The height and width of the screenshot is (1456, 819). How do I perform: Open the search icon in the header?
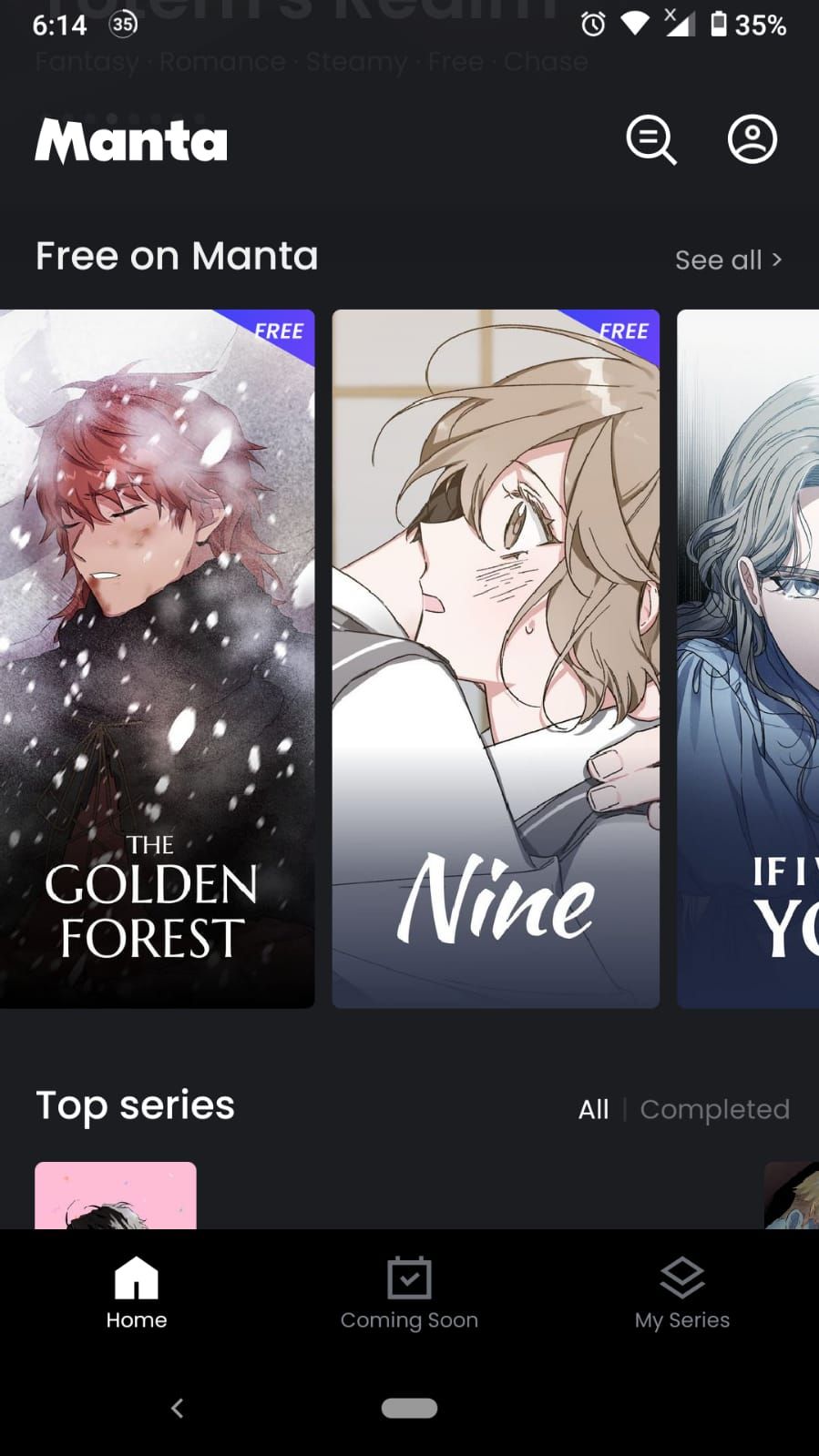[651, 140]
